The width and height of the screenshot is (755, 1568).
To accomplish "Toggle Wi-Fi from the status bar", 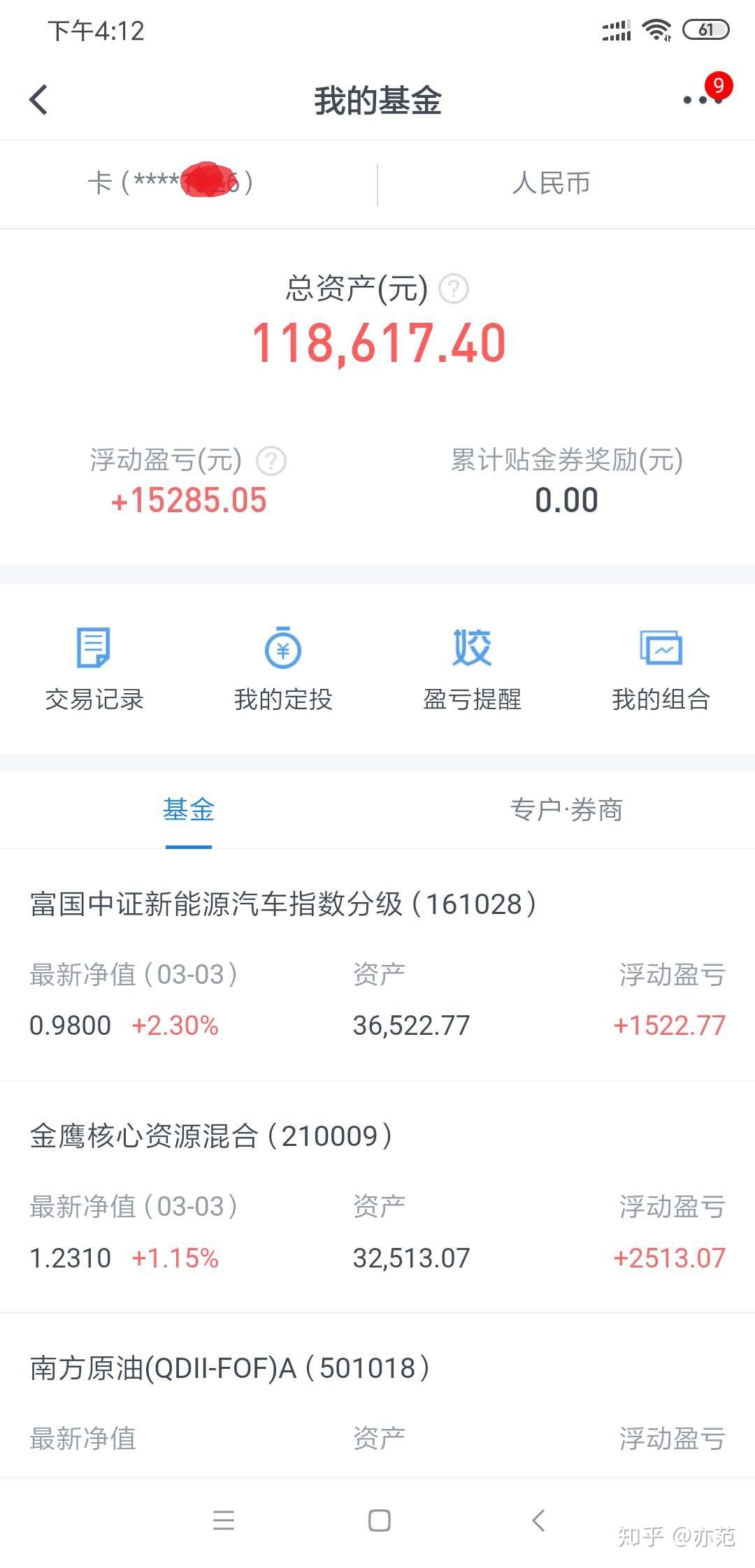I will point(657,29).
